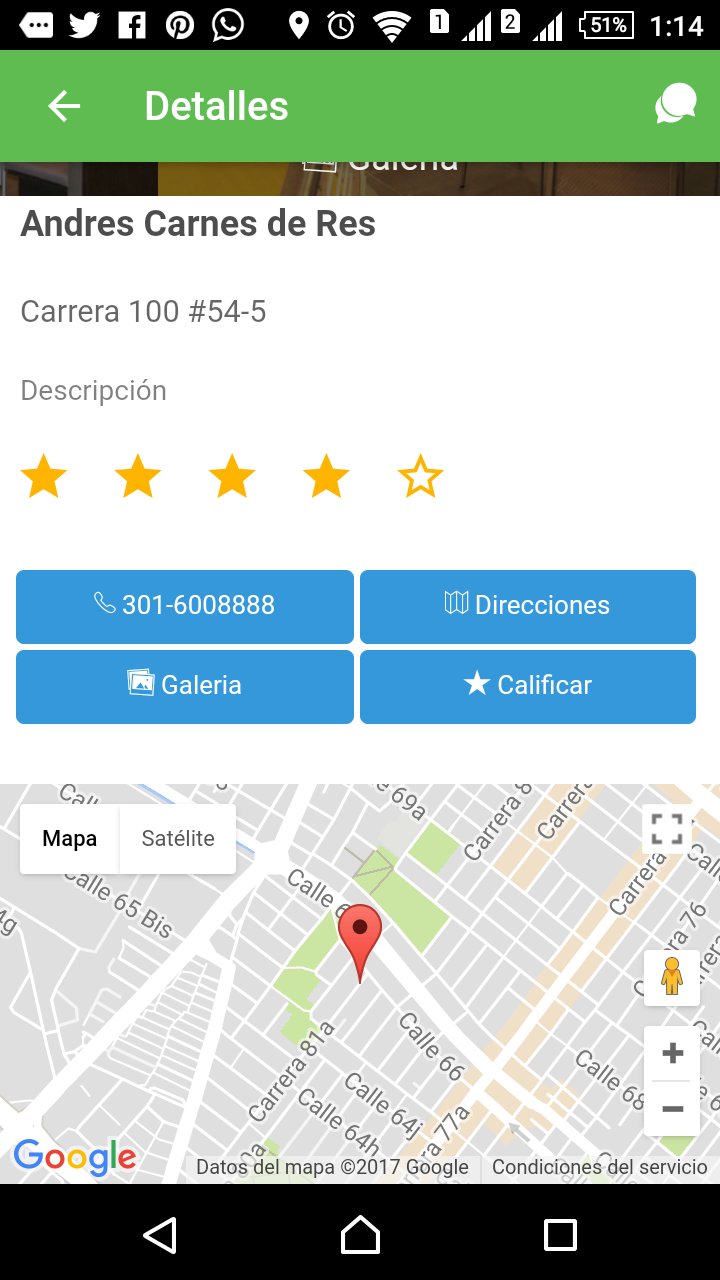
Task: Go to the Android home screen
Action: [360, 1235]
